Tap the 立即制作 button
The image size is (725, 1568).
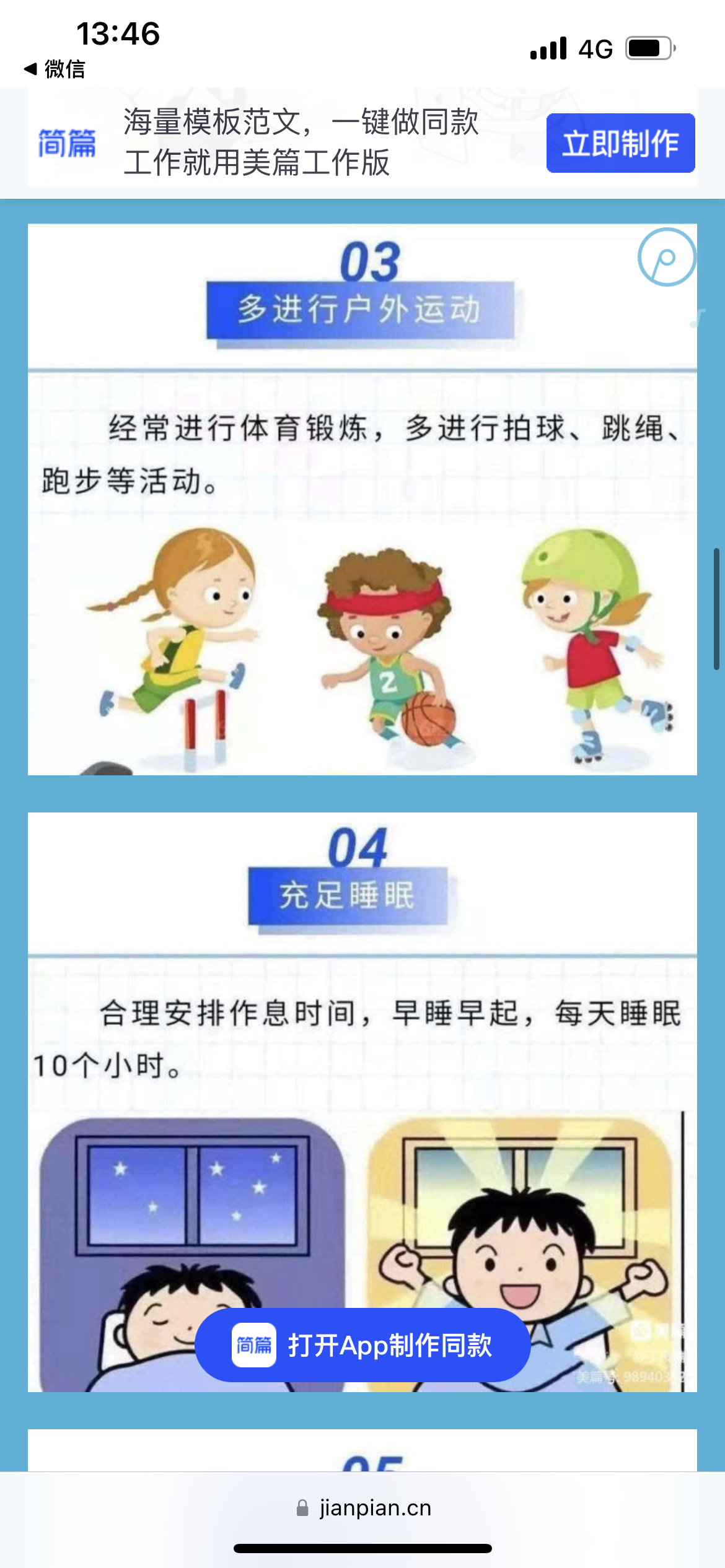click(x=620, y=143)
